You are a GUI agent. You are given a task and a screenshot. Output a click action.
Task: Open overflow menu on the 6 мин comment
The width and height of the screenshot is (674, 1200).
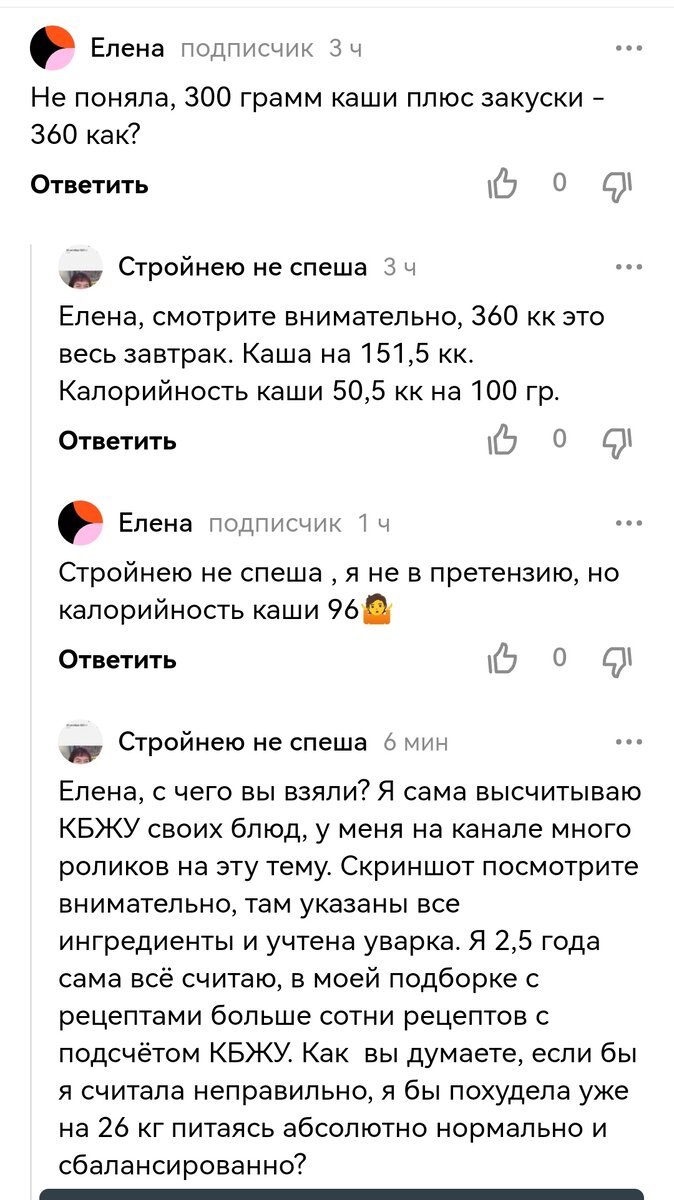pyautogui.click(x=629, y=742)
